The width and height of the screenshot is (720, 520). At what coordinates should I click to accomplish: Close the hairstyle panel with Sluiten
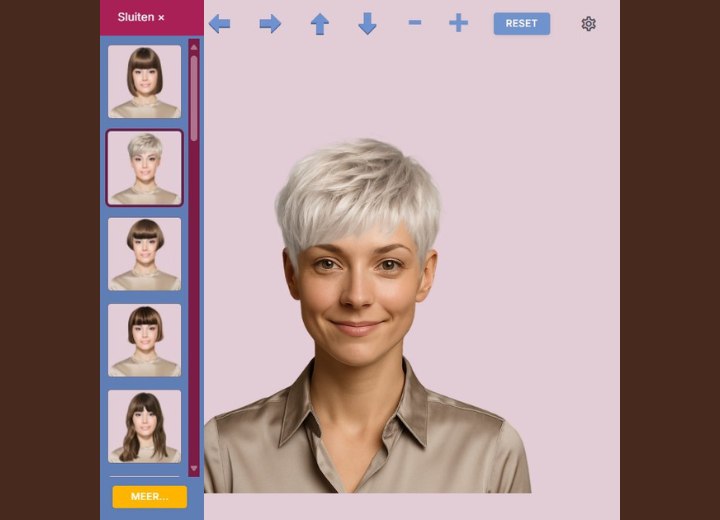click(x=141, y=17)
